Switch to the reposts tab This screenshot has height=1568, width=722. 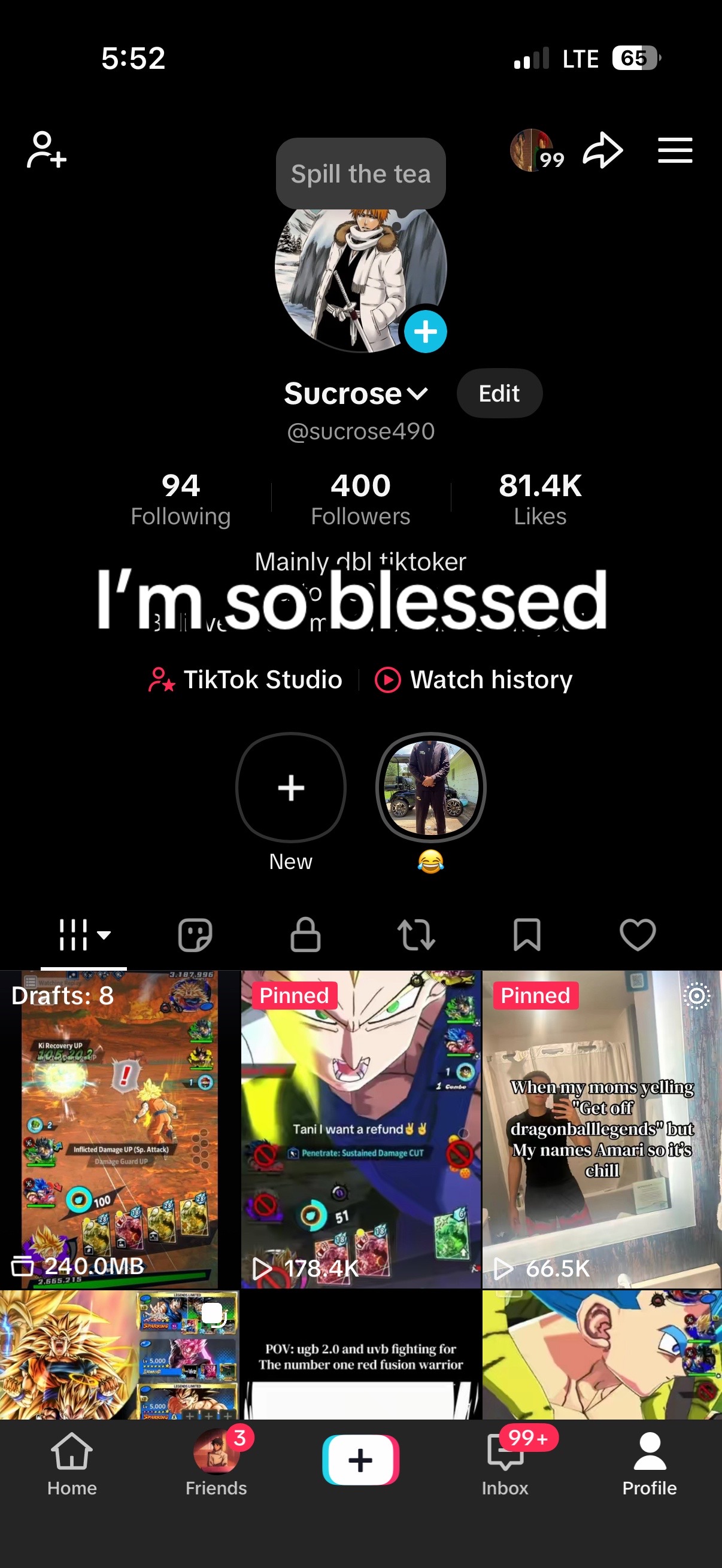pyautogui.click(x=417, y=934)
